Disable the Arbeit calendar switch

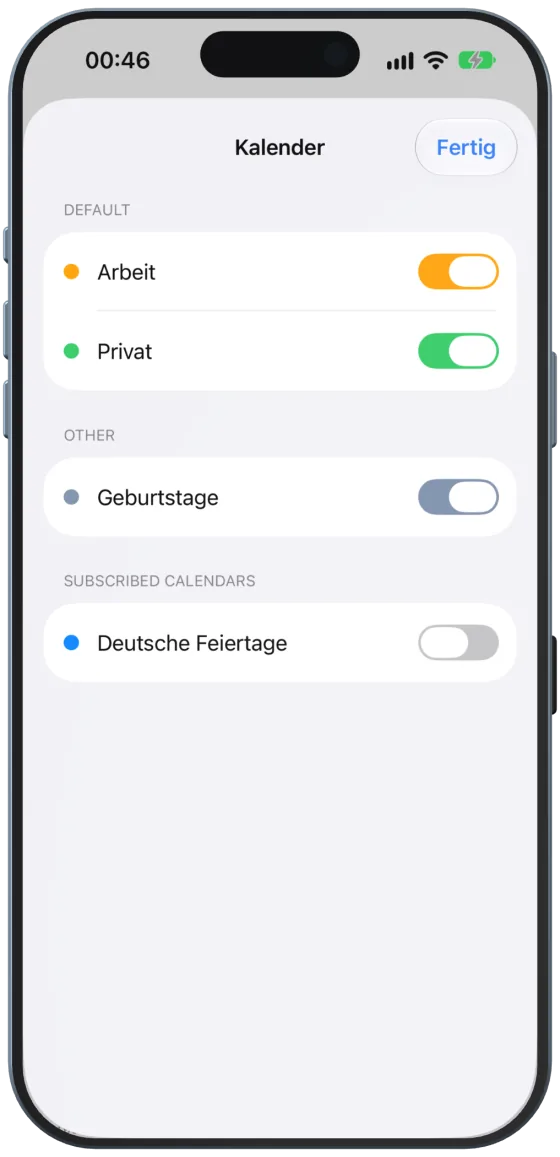point(458,272)
